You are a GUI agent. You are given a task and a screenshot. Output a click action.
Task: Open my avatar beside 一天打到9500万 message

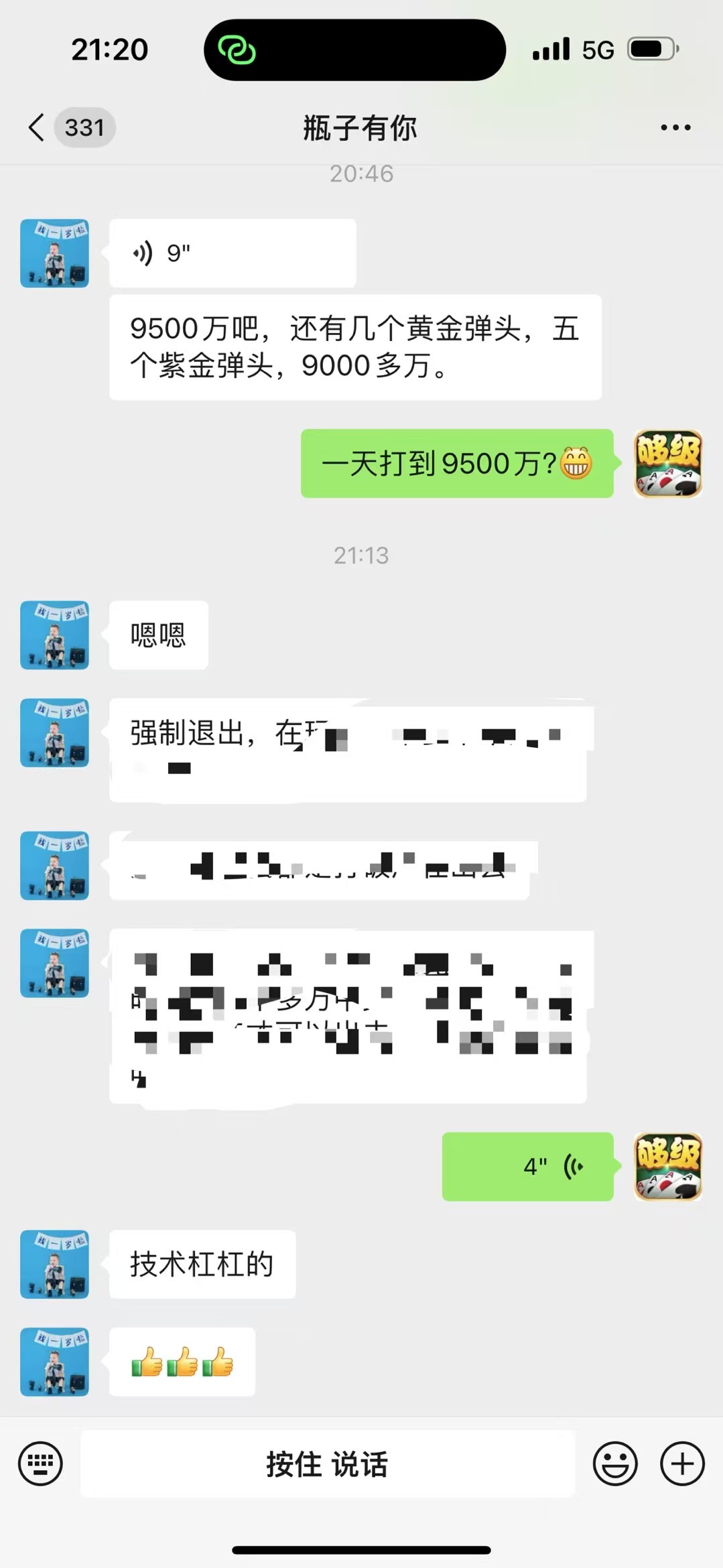coord(668,464)
